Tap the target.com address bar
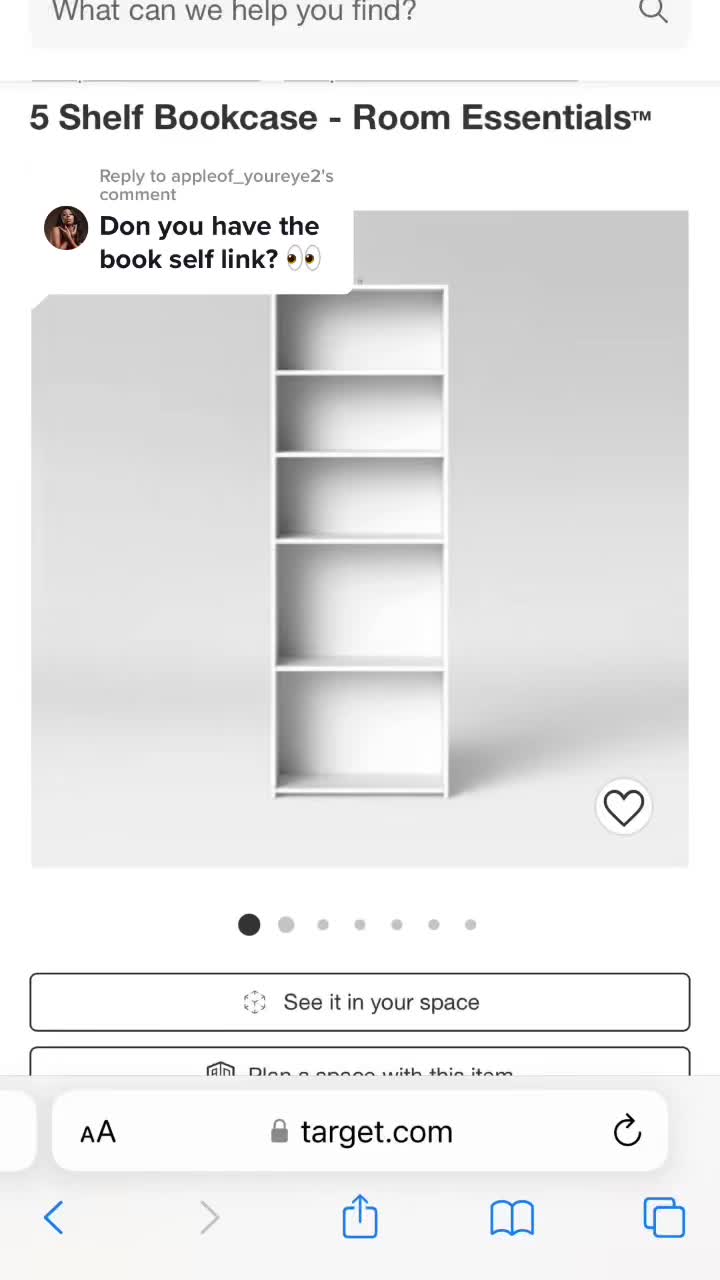Image resolution: width=720 pixels, height=1280 pixels. pyautogui.click(x=362, y=1132)
